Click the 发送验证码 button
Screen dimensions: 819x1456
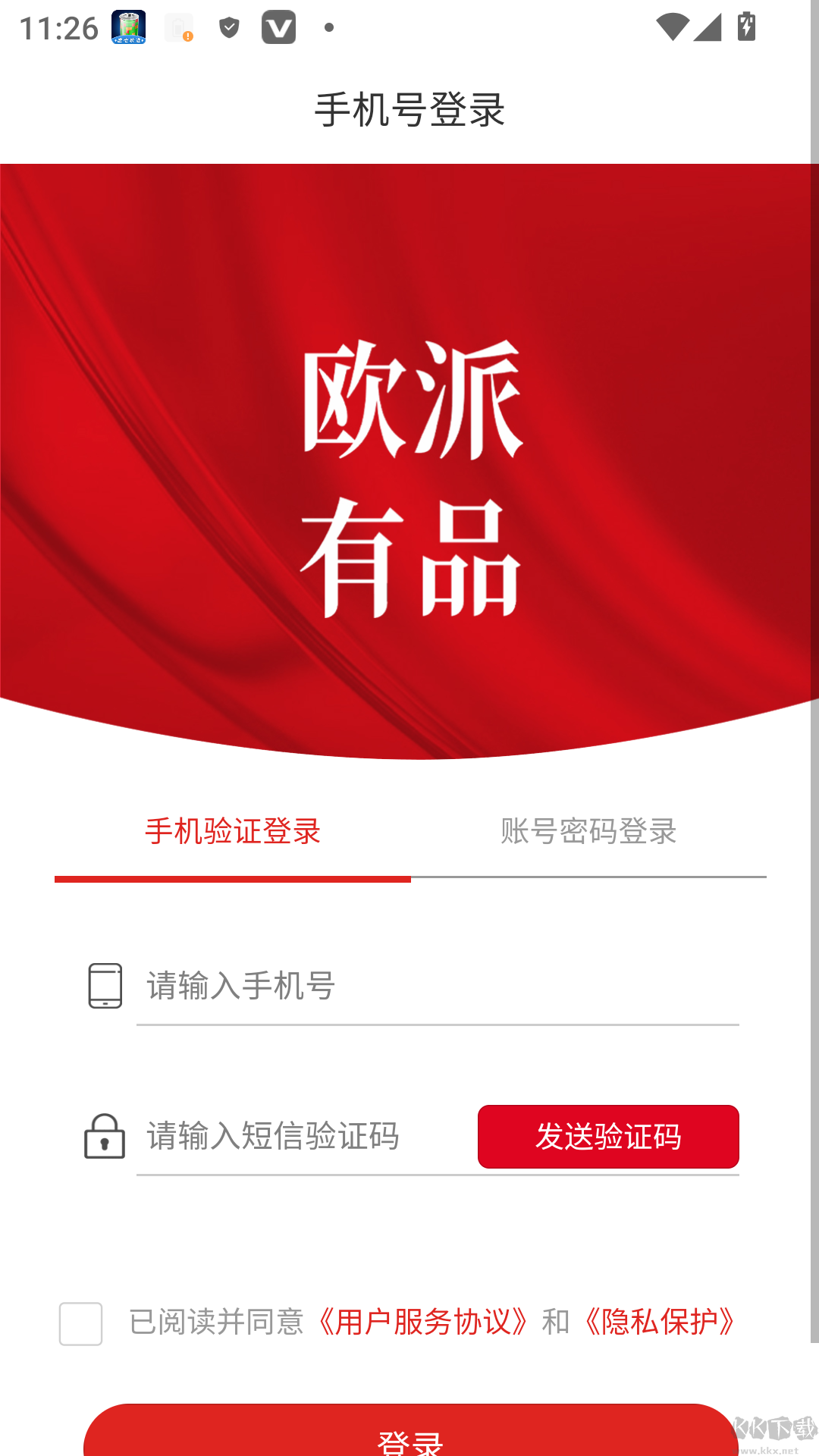coord(608,1136)
